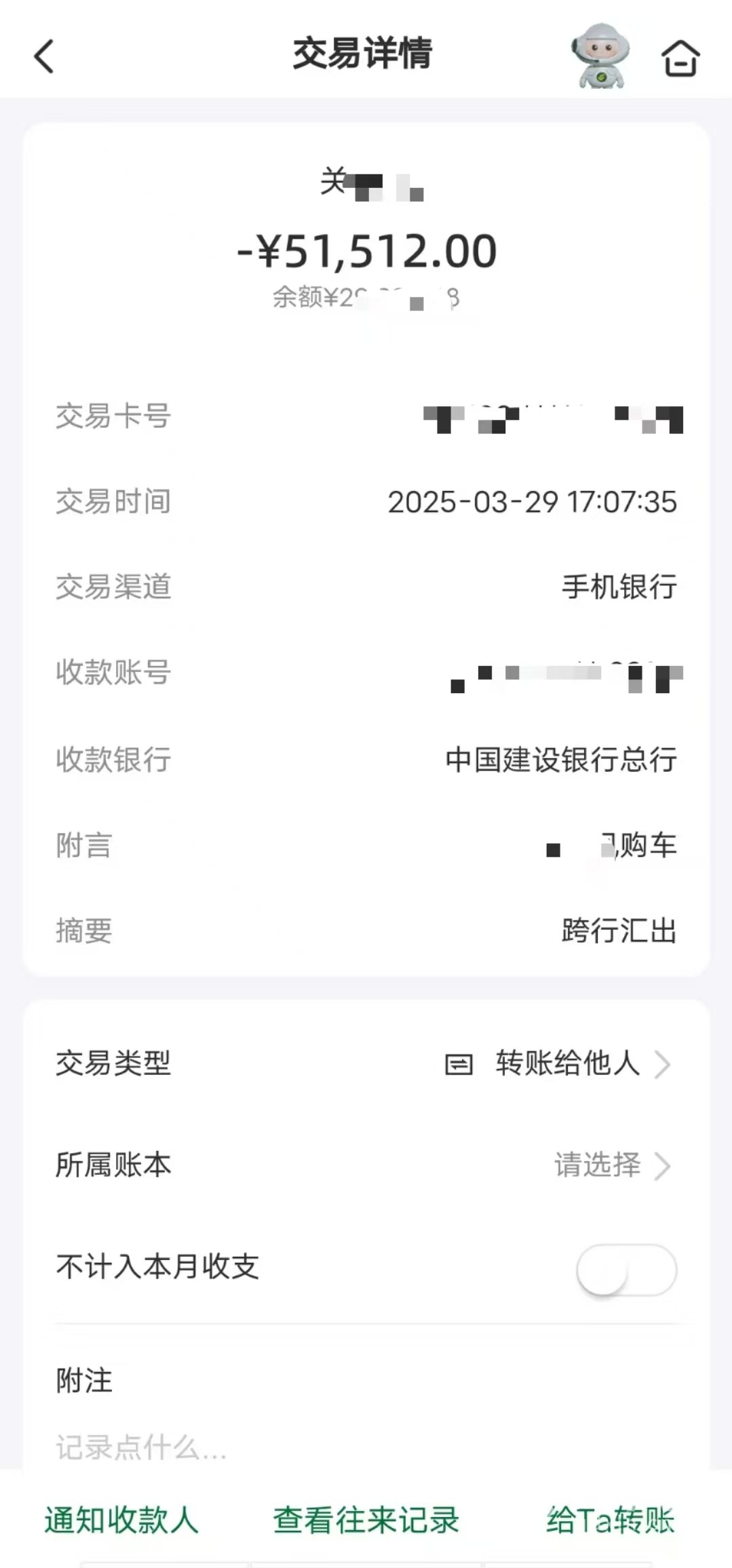Enter a note in 记录点什么 field
The height and width of the screenshot is (1568, 732).
click(x=271, y=1448)
